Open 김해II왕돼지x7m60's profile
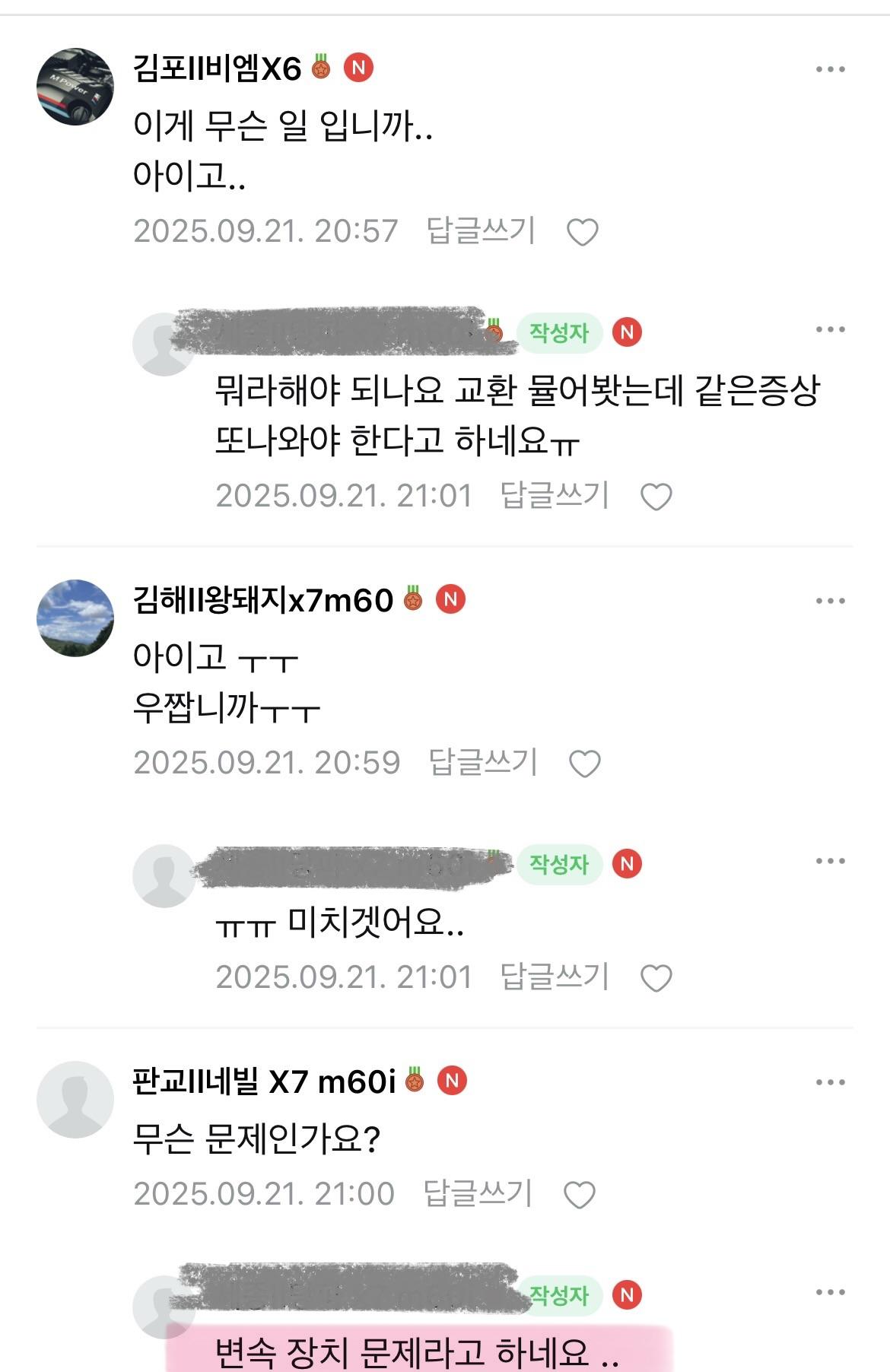This screenshot has height=1372, width=890. coord(75,618)
